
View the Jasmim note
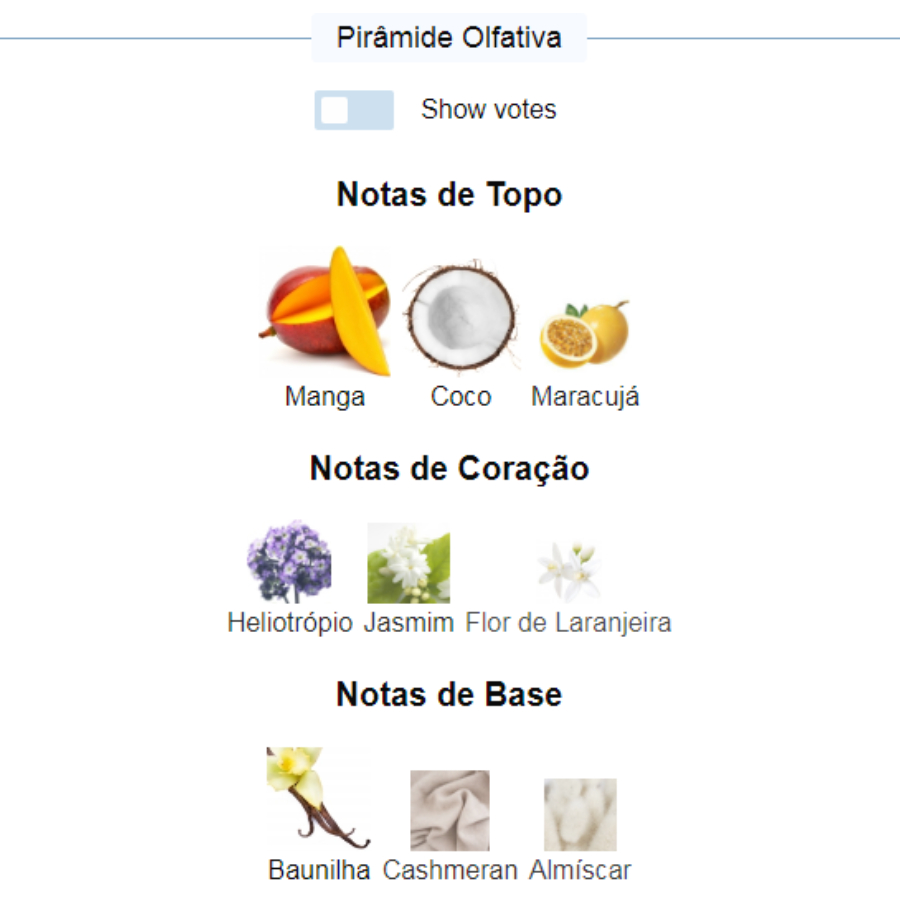[408, 565]
